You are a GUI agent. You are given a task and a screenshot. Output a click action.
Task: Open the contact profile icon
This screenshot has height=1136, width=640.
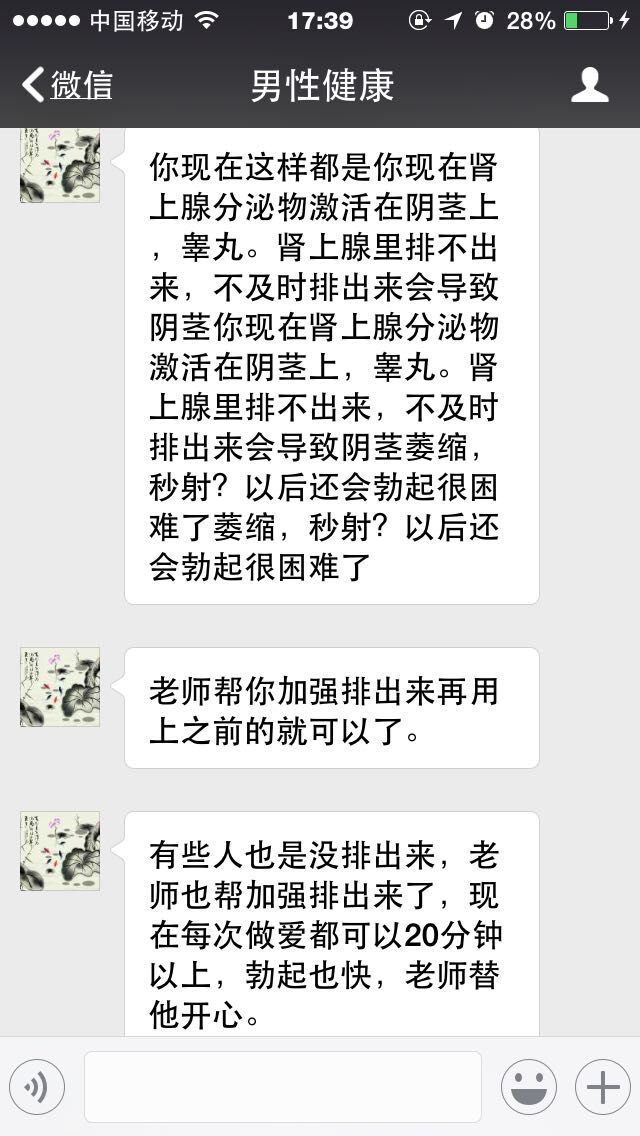(590, 85)
